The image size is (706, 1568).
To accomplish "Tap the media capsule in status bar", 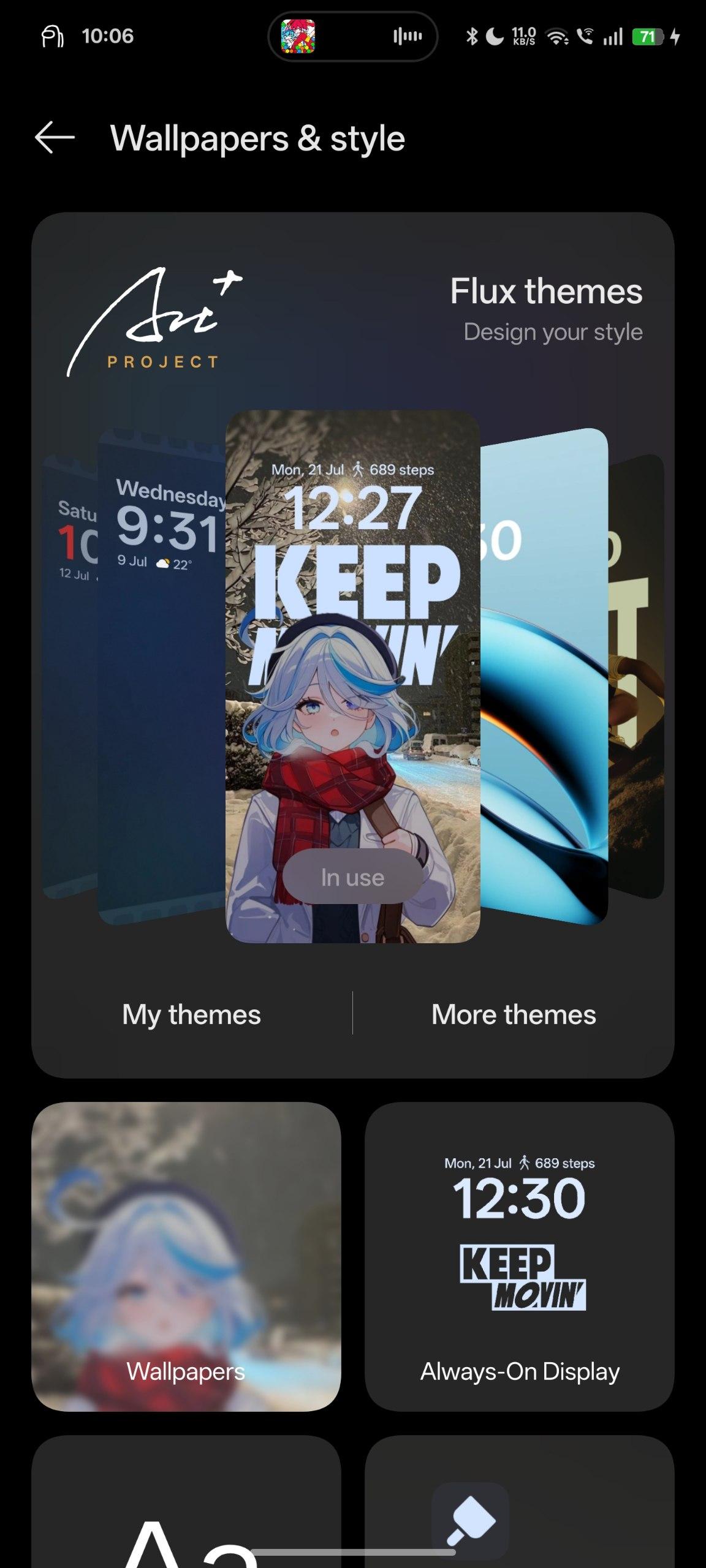I will [x=352, y=37].
